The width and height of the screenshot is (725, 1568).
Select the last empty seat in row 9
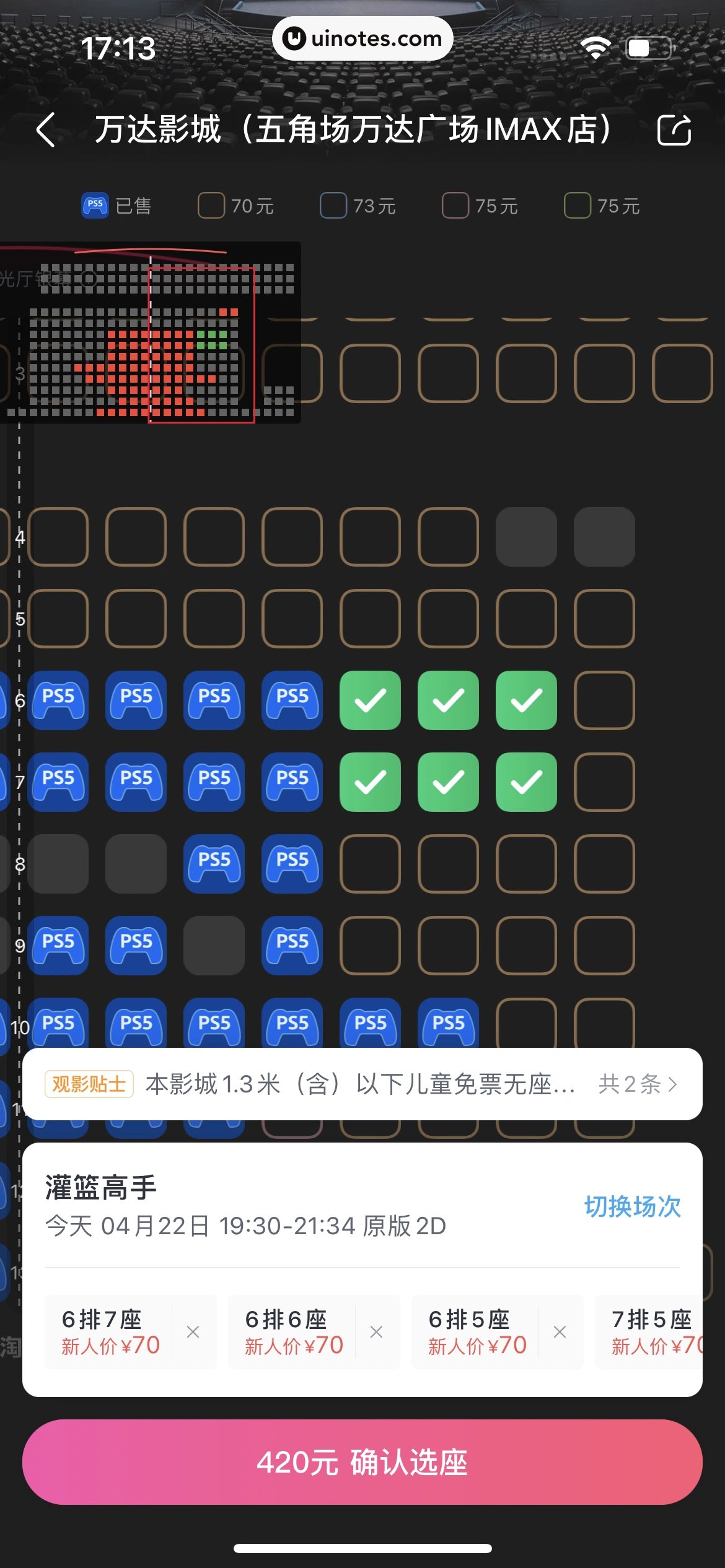[604, 946]
